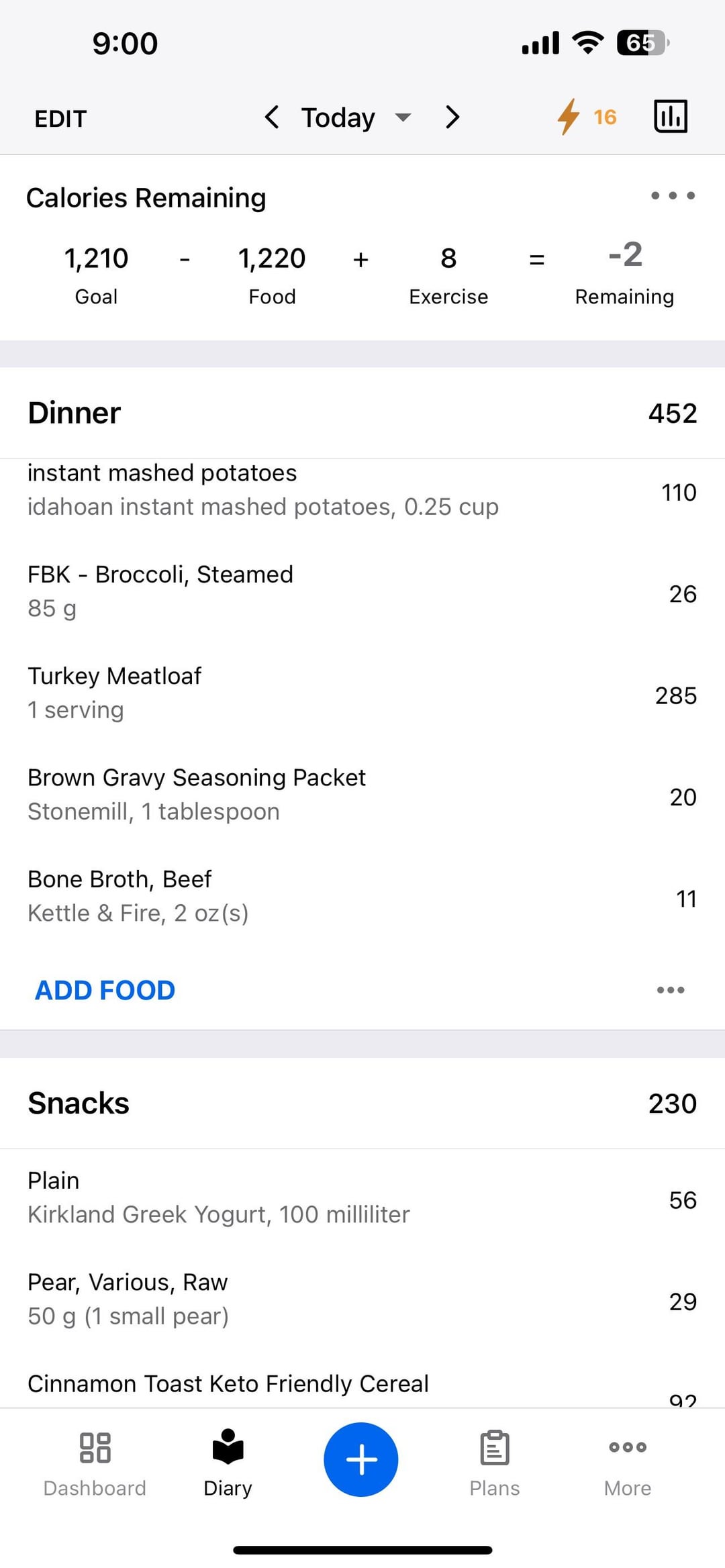Image resolution: width=725 pixels, height=1568 pixels.
Task: Open Dinner meal options dots
Action: click(671, 990)
